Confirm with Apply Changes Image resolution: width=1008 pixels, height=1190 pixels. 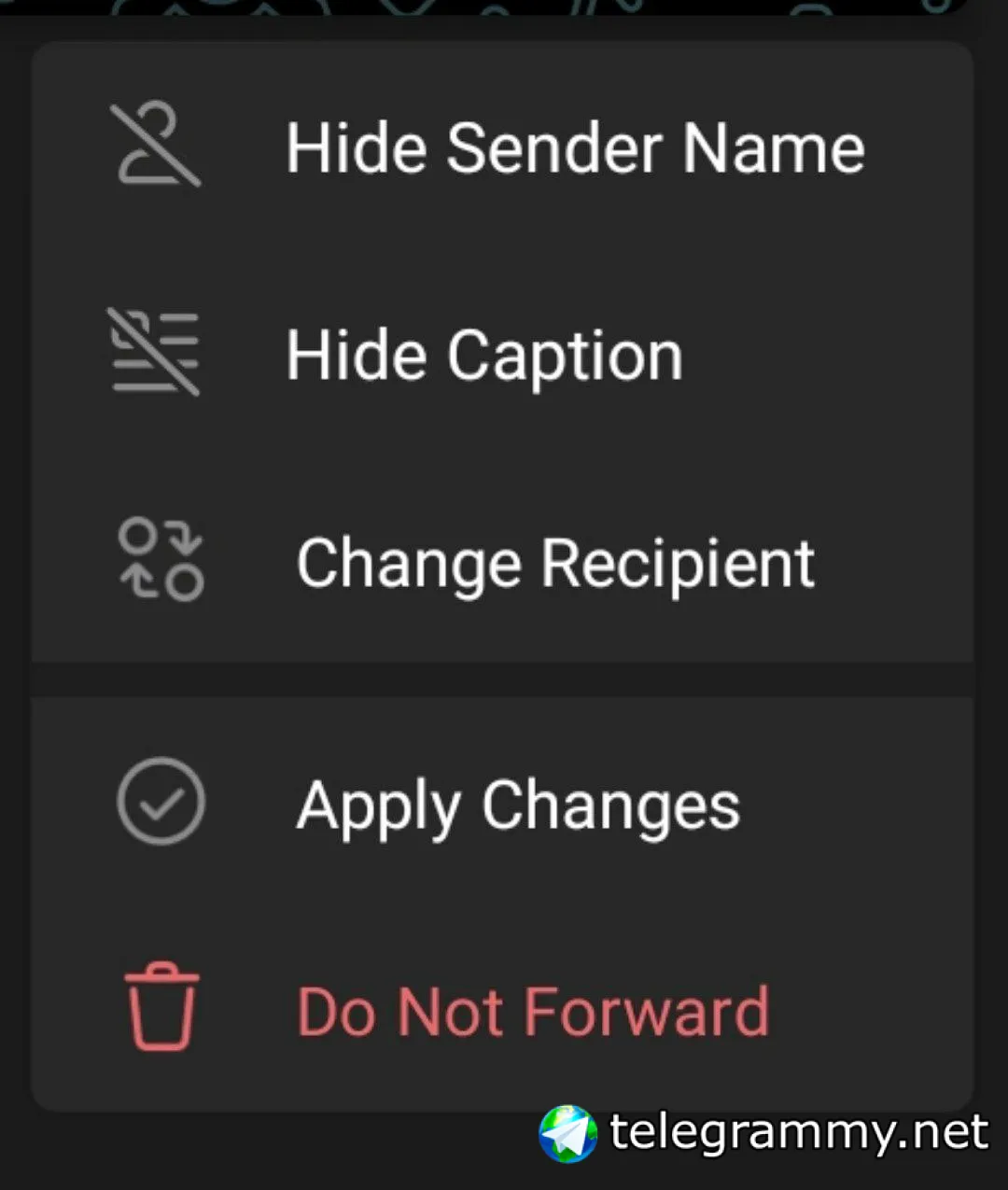tap(518, 805)
